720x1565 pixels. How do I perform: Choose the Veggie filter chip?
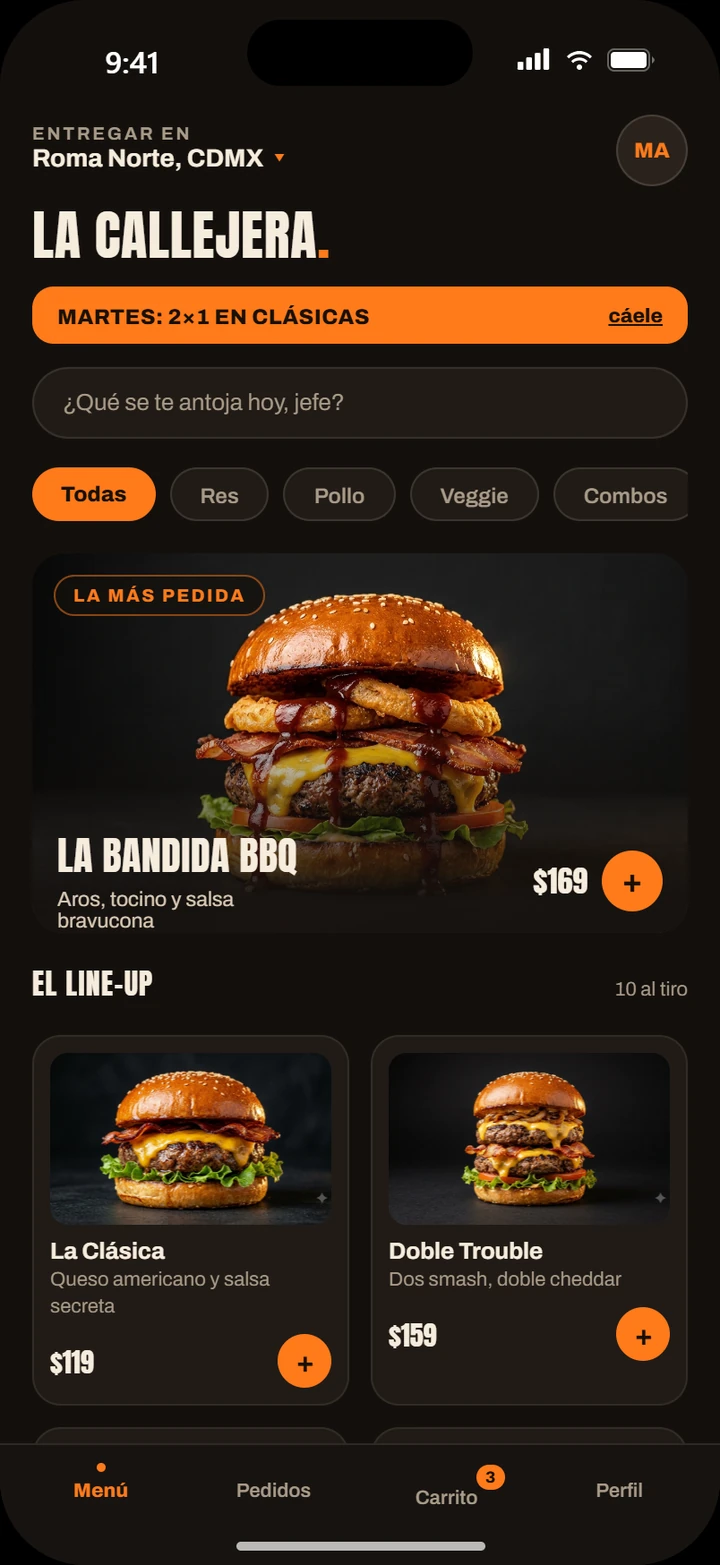tap(474, 495)
